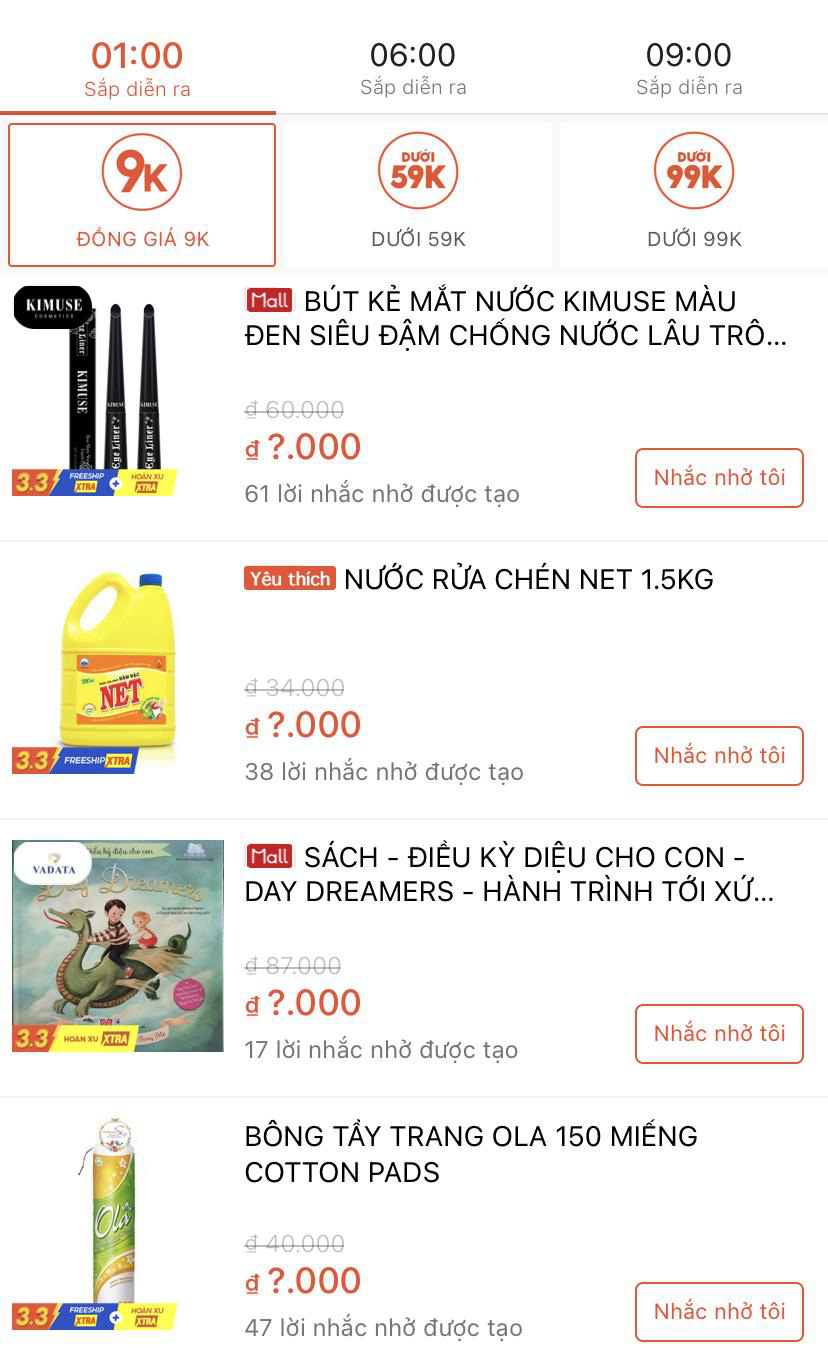Open the DƯỚI 59K category
Image resolution: width=828 pixels, height=1371 pixels.
click(x=418, y=195)
